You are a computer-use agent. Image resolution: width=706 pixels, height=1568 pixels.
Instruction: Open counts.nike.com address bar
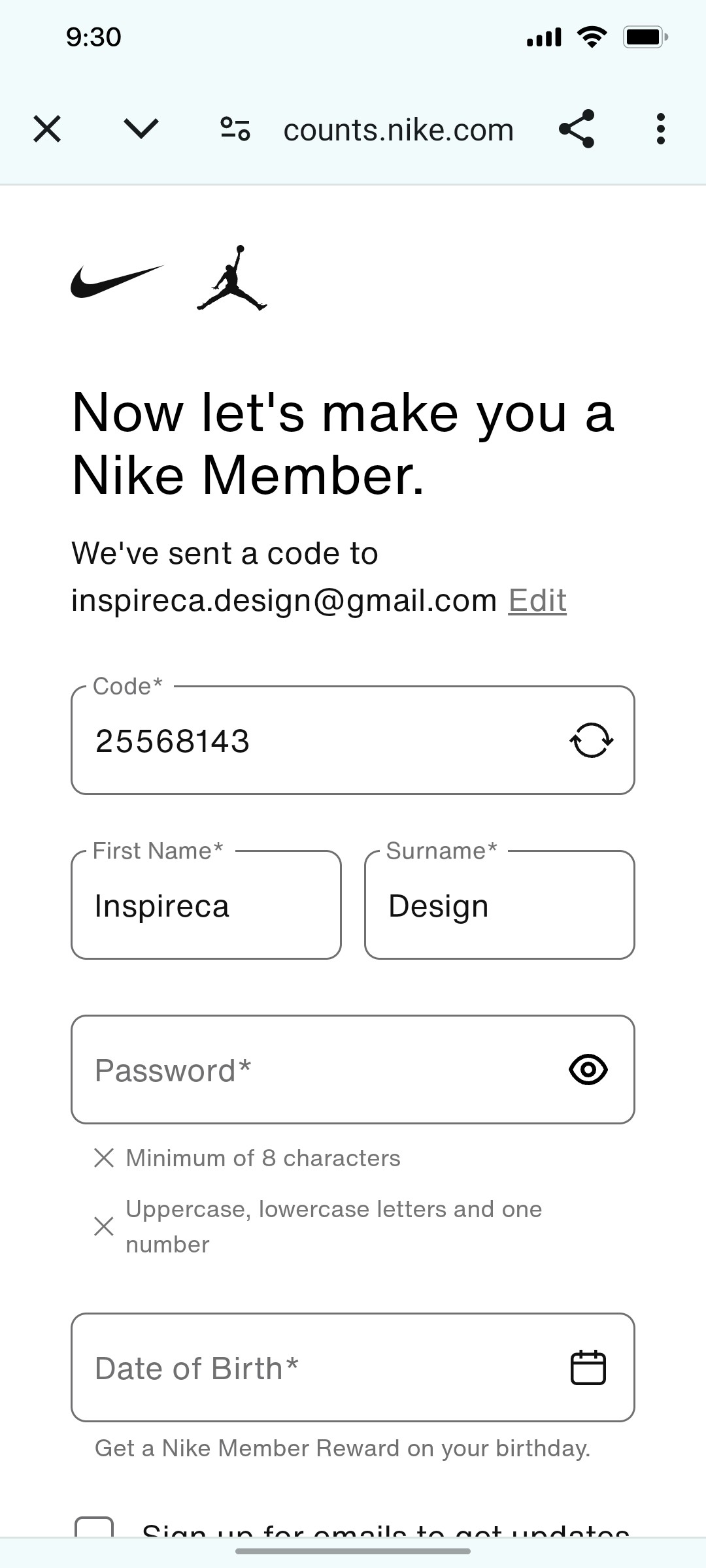click(397, 129)
